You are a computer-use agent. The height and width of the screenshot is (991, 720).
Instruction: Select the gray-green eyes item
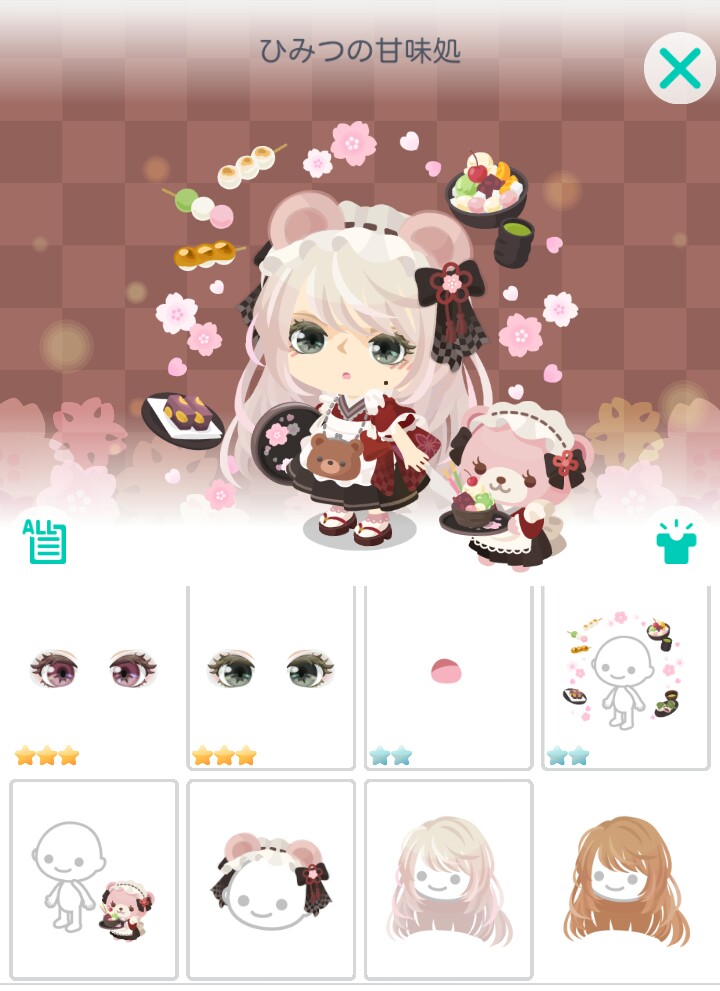[x=271, y=675]
